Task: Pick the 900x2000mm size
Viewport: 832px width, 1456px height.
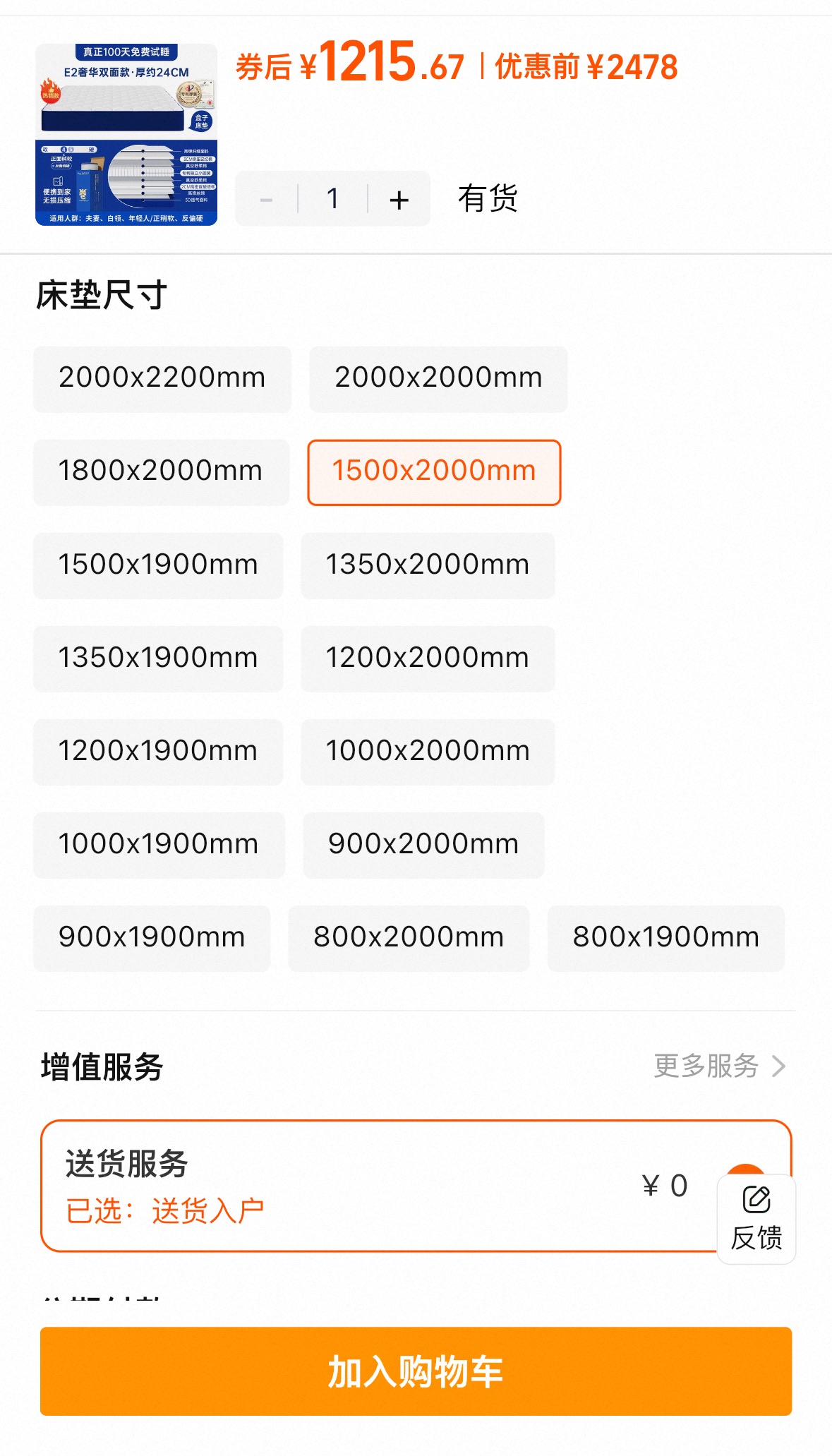Action: (423, 845)
